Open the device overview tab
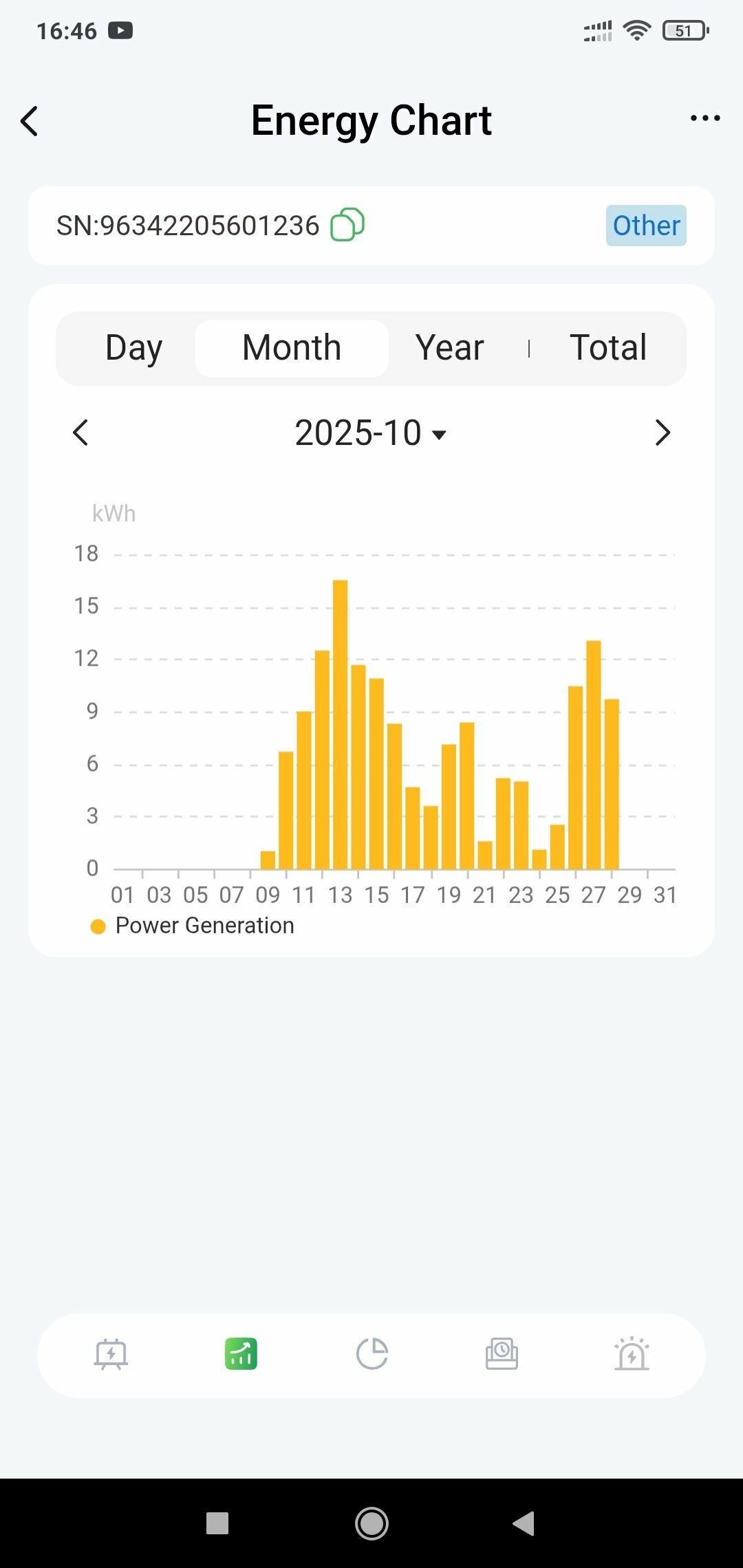743x1568 pixels. point(111,1354)
